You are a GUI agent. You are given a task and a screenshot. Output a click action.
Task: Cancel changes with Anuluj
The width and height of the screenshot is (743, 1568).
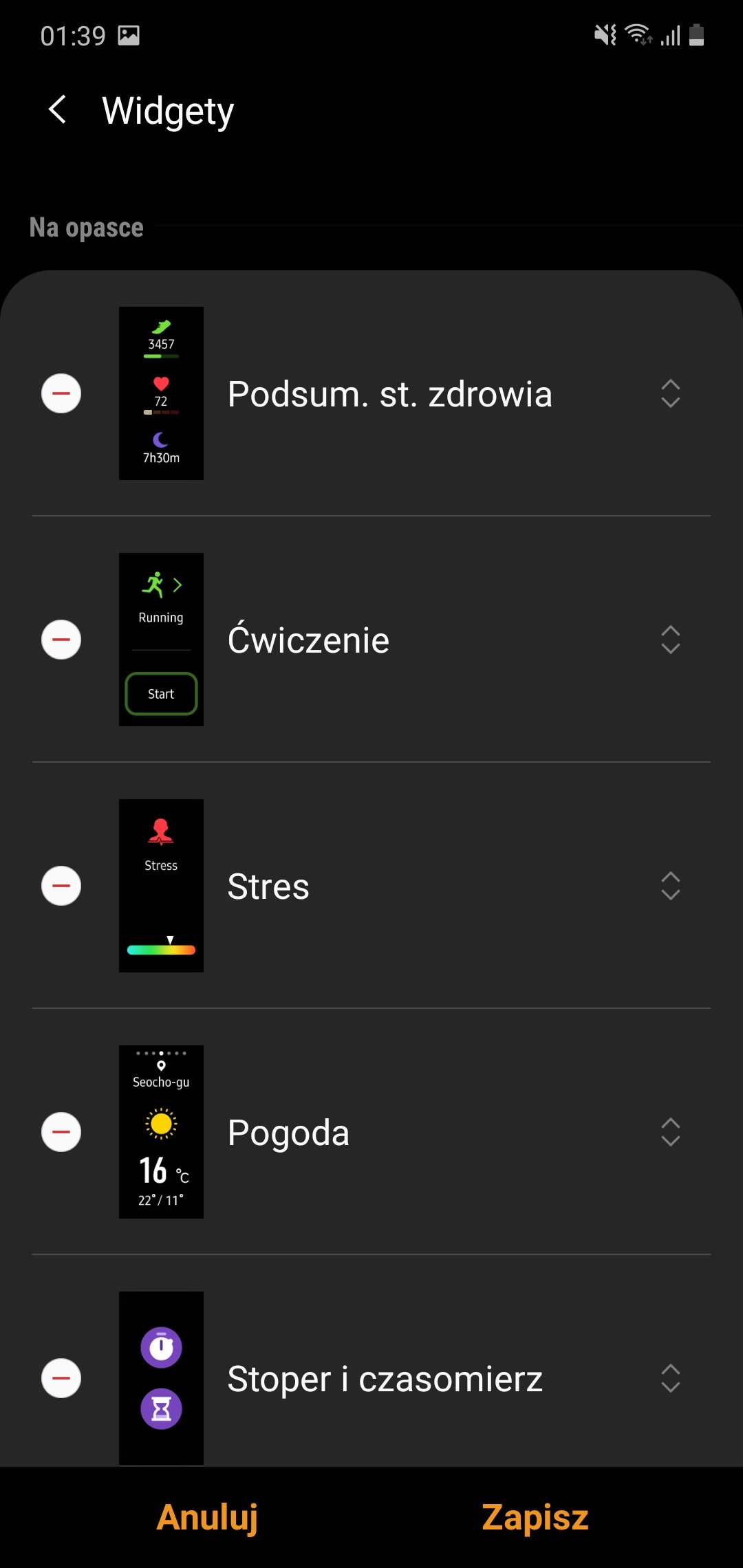click(207, 1517)
